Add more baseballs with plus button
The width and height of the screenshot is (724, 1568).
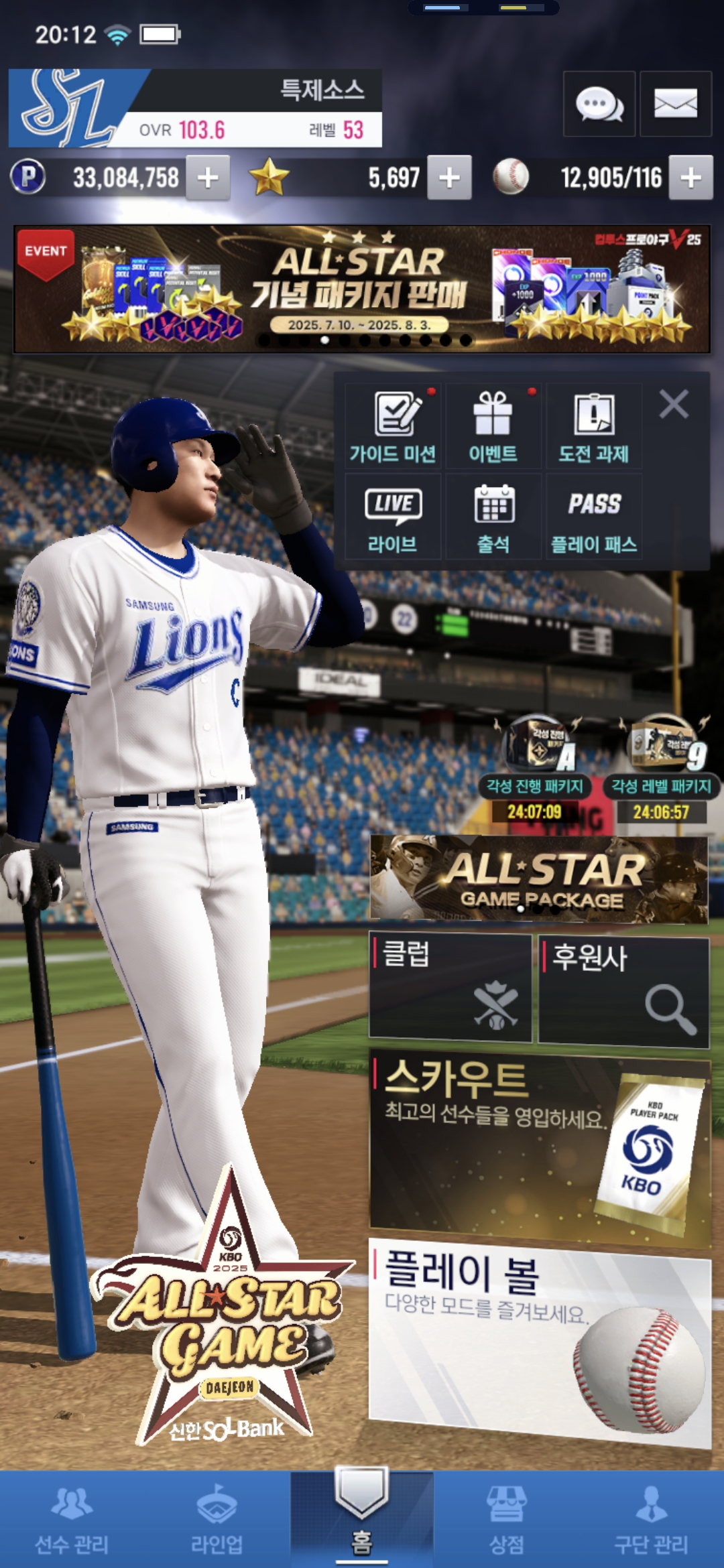(690, 178)
